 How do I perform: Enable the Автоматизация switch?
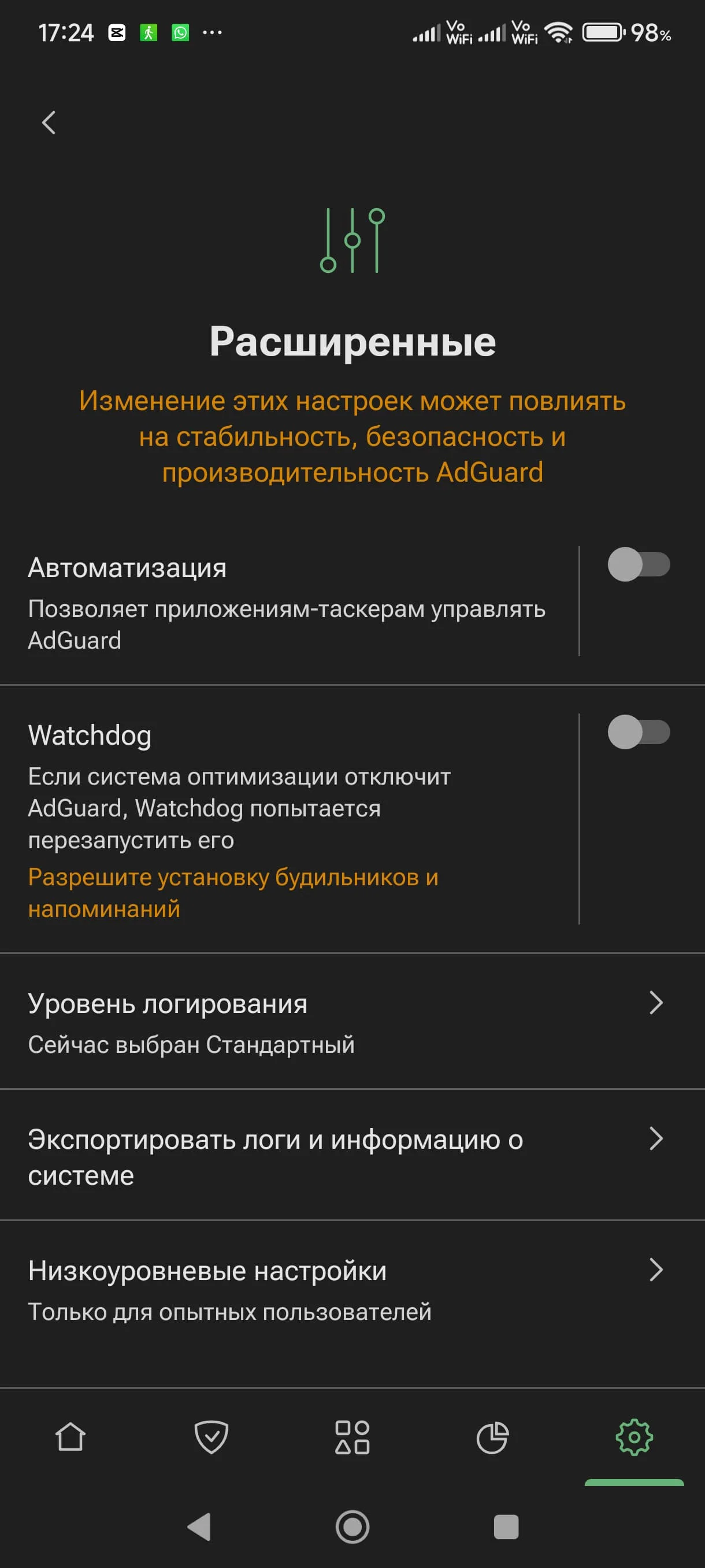(638, 564)
